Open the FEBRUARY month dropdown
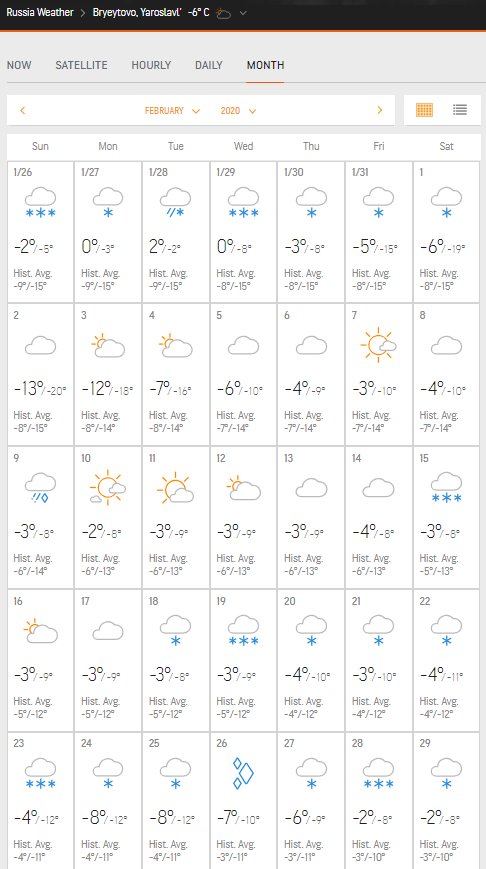The height and width of the screenshot is (869, 486). click(172, 111)
